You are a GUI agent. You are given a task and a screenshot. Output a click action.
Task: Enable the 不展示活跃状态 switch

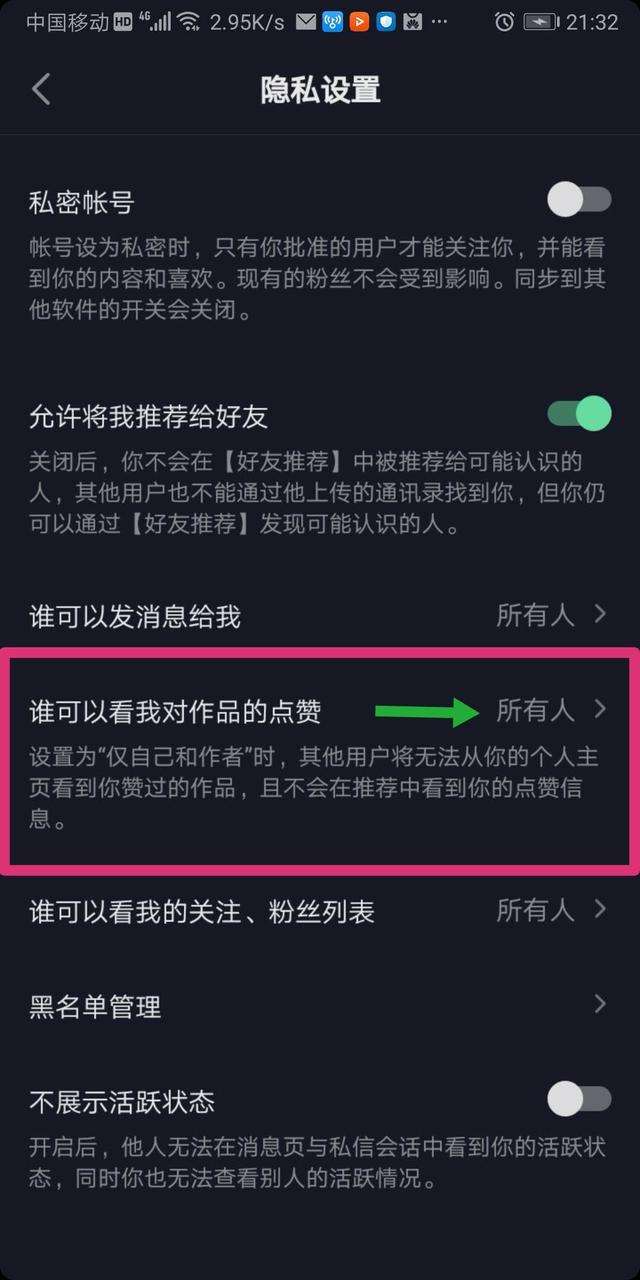click(579, 1100)
